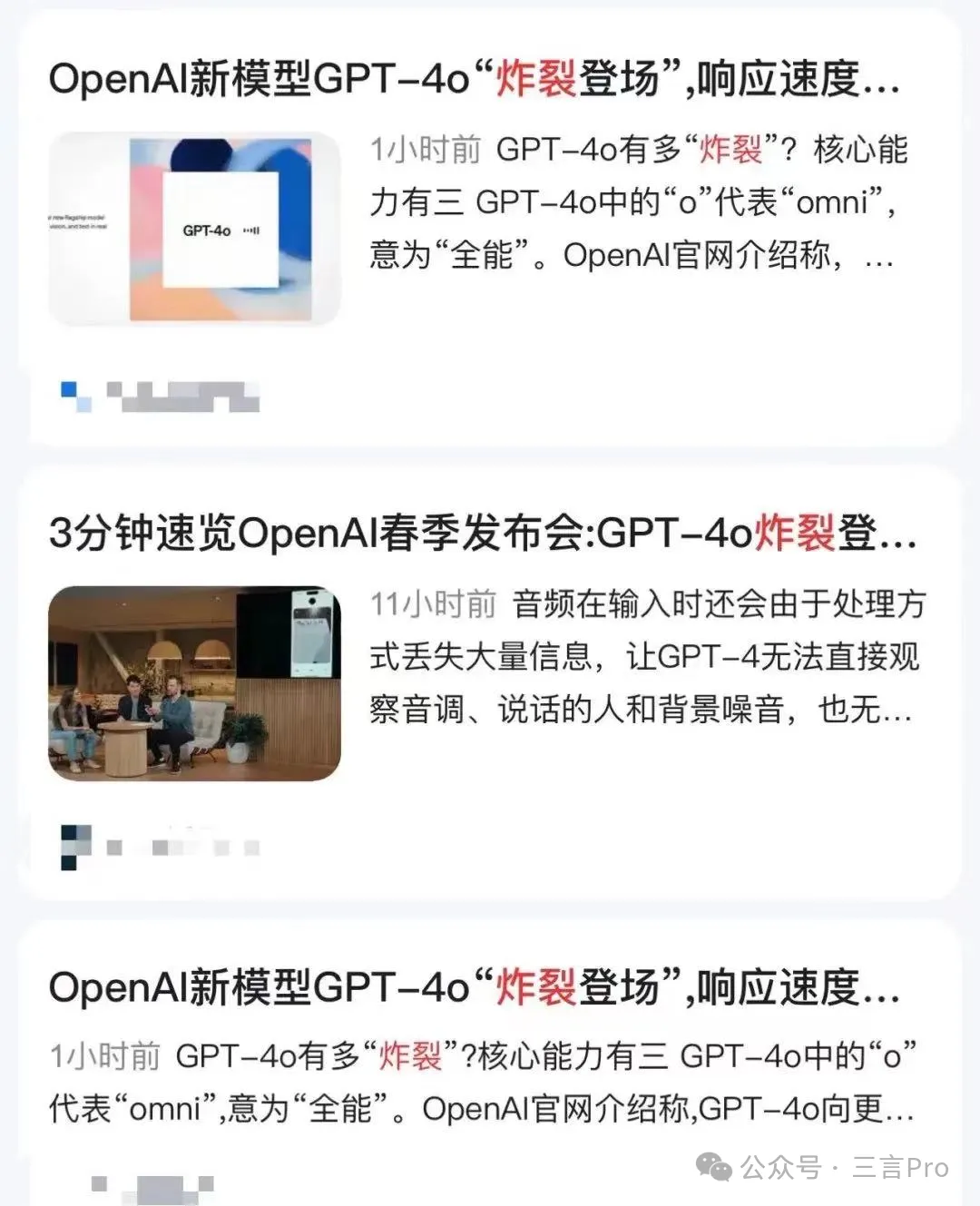980x1206 pixels.
Task: Open the text-only GPT-4o“炸裂登场” result
Action: pyautogui.click(x=474, y=987)
